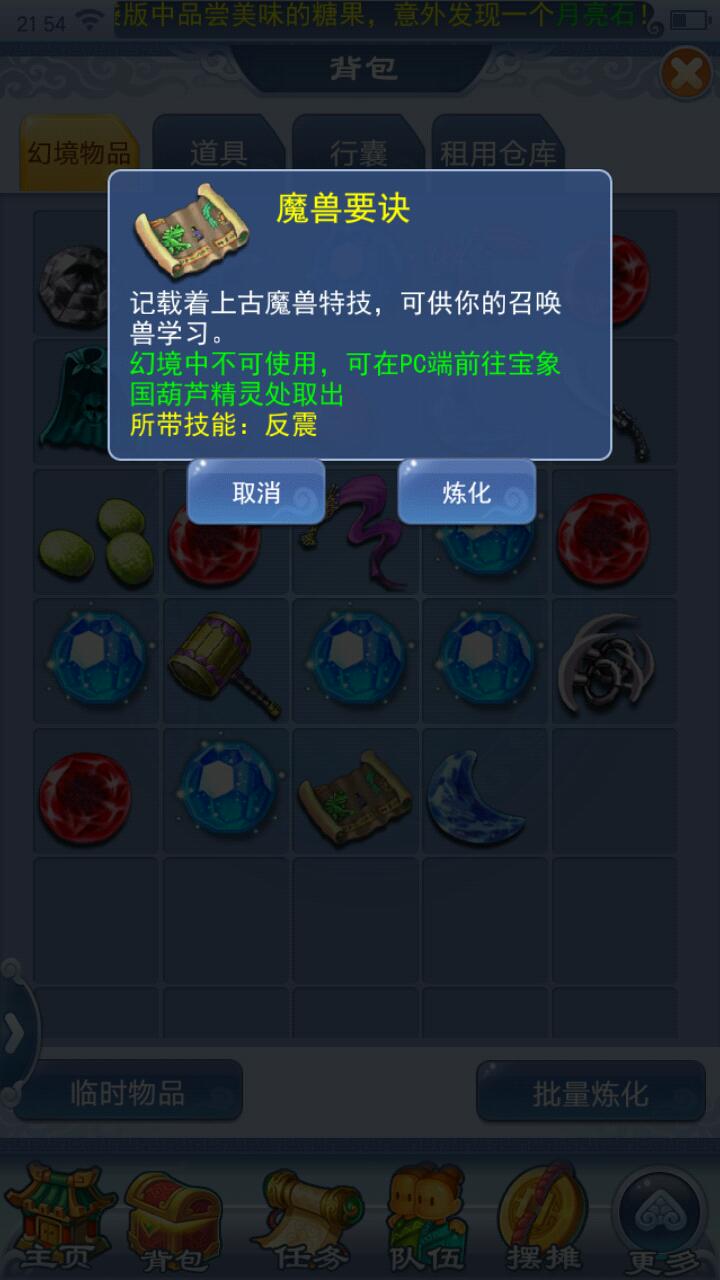720x1280 pixels.
Task: Open the 租用仓库 tab
Action: pyautogui.click(x=498, y=154)
